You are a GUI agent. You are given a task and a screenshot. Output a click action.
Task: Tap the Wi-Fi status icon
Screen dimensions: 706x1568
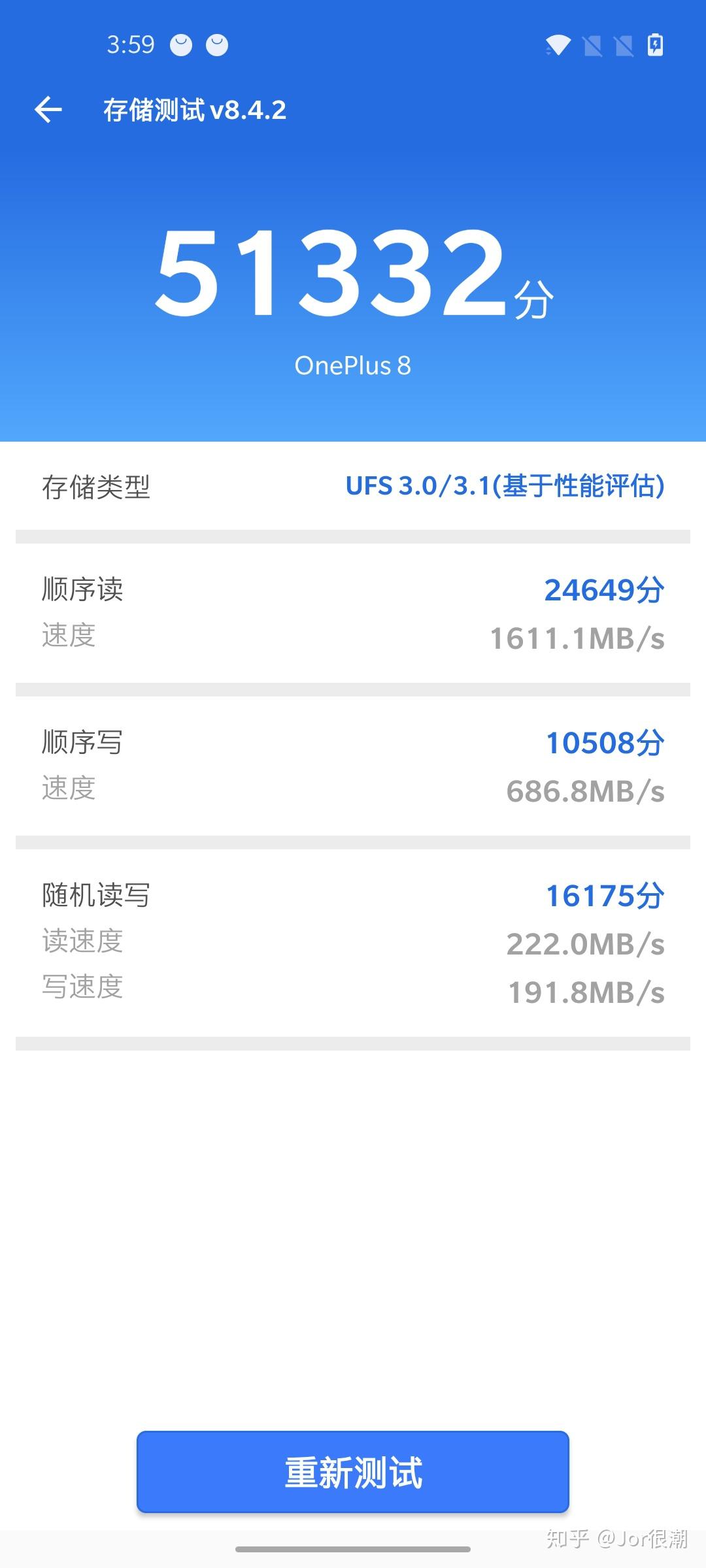point(558,46)
